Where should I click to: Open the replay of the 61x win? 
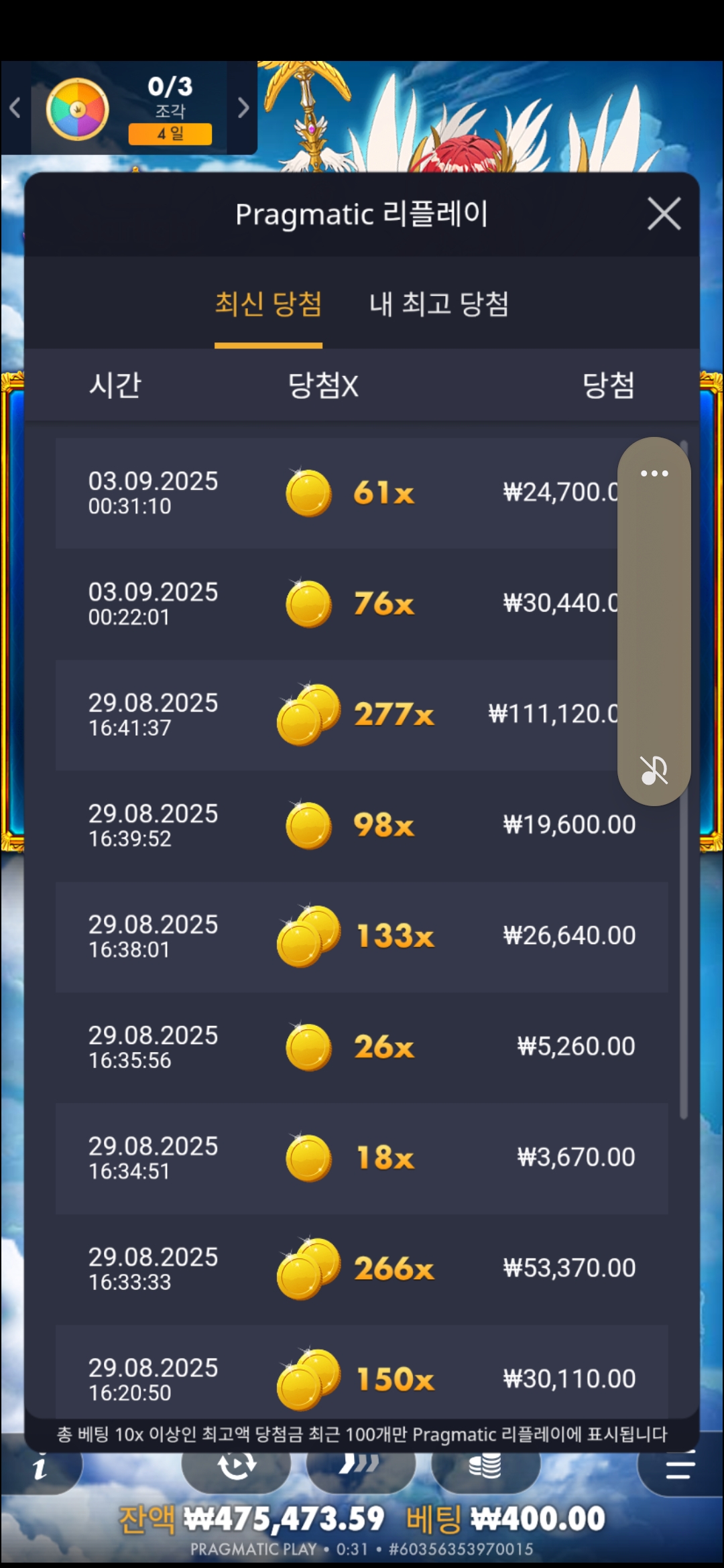335,493
